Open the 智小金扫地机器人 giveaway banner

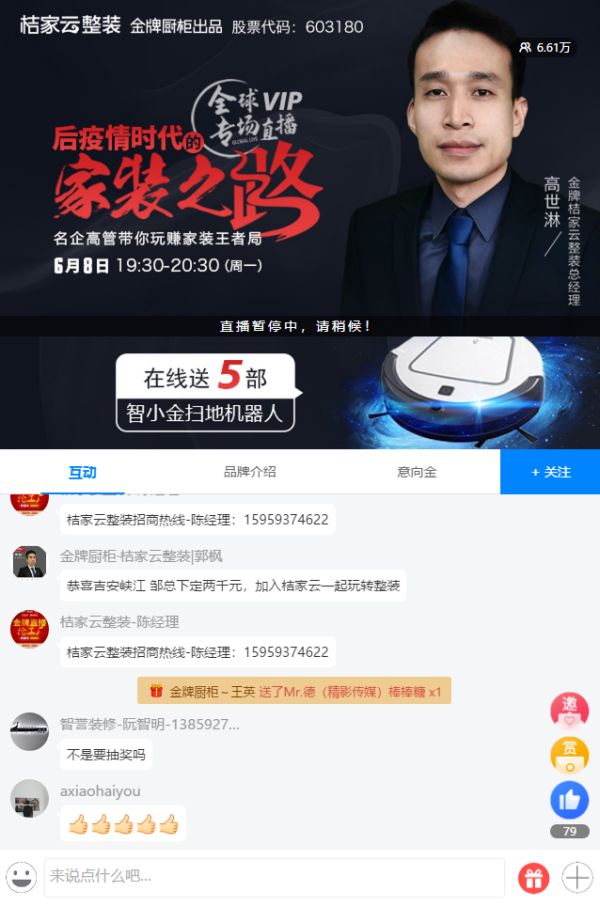(x=300, y=393)
